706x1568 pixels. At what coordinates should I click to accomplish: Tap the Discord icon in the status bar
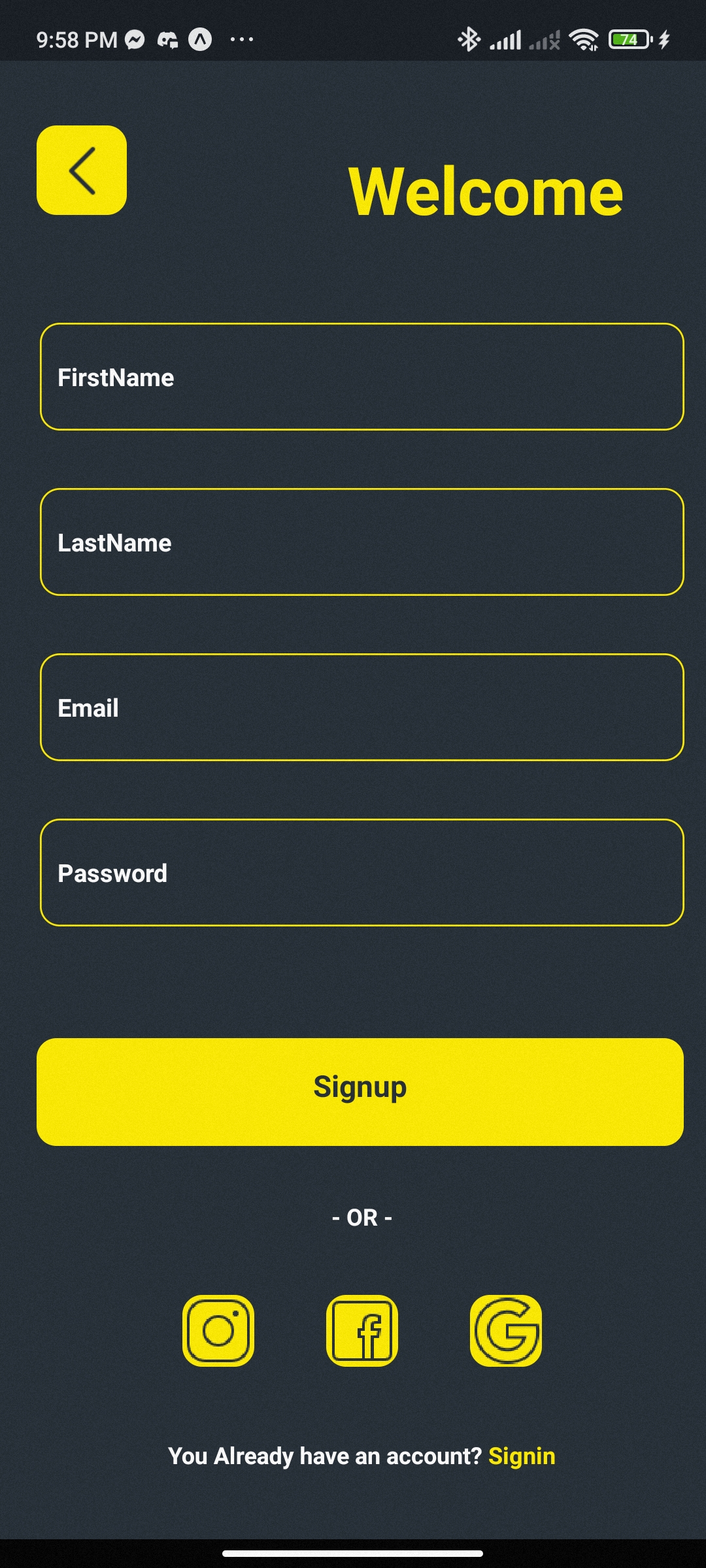click(x=169, y=39)
